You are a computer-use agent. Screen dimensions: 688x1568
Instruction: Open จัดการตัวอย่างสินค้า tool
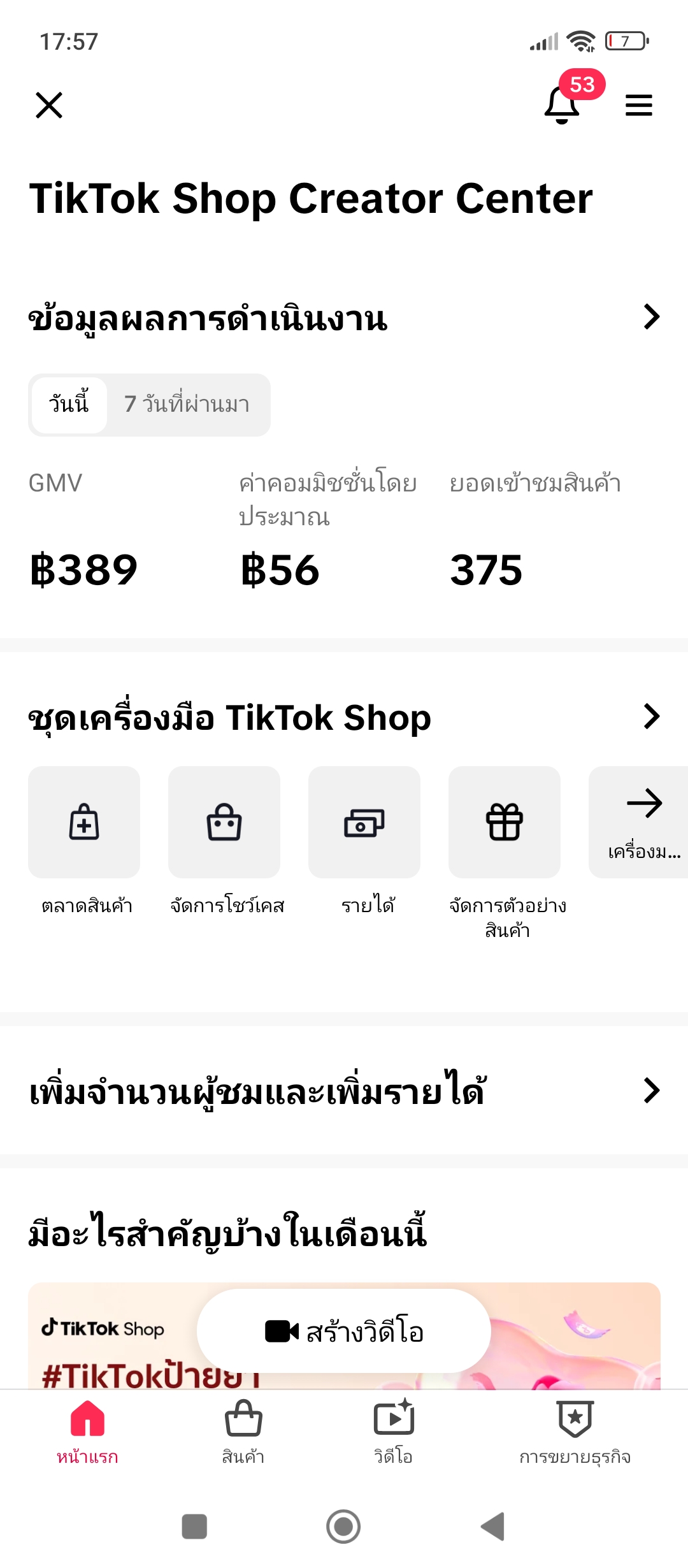(x=505, y=822)
